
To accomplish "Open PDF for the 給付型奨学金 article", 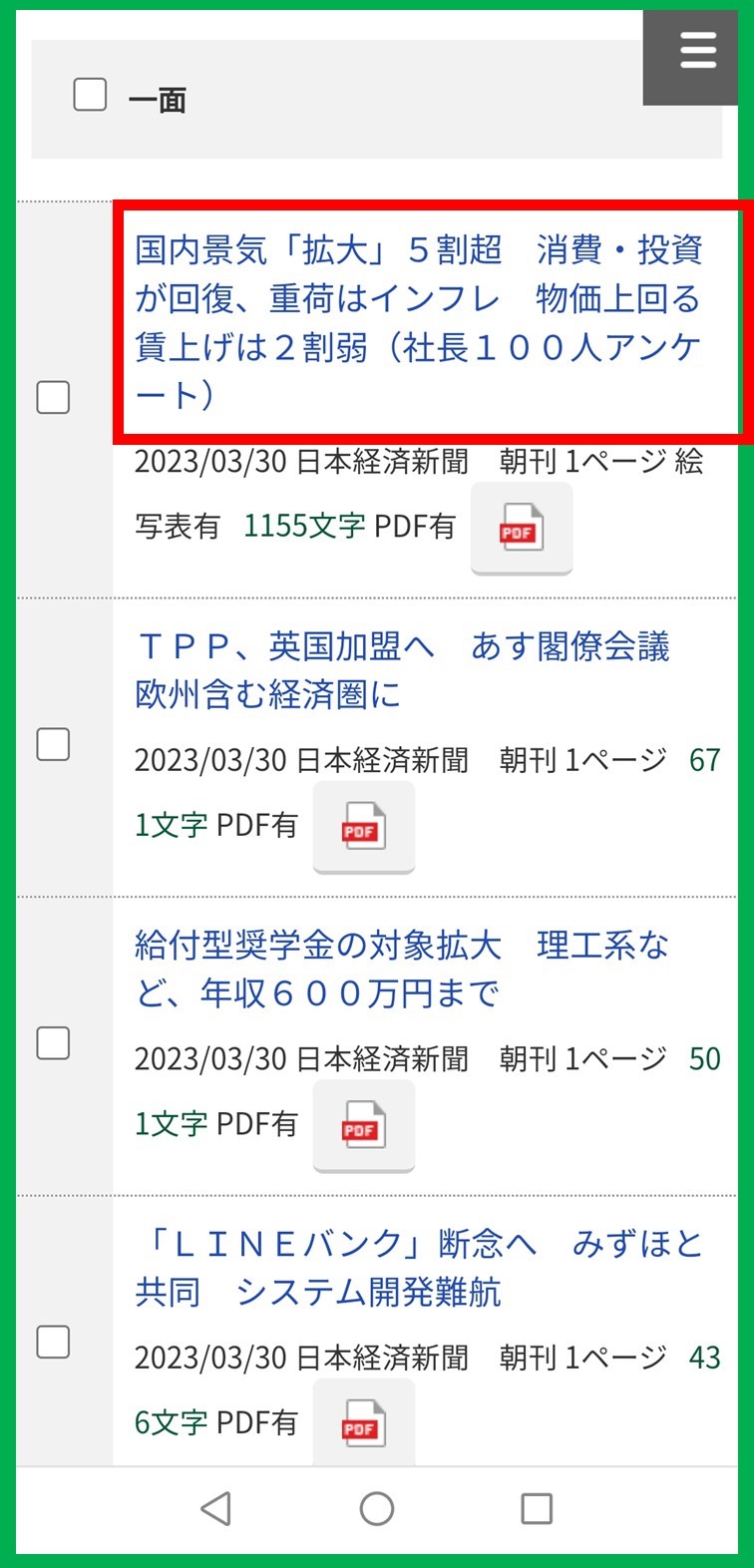I will pos(363,1126).
